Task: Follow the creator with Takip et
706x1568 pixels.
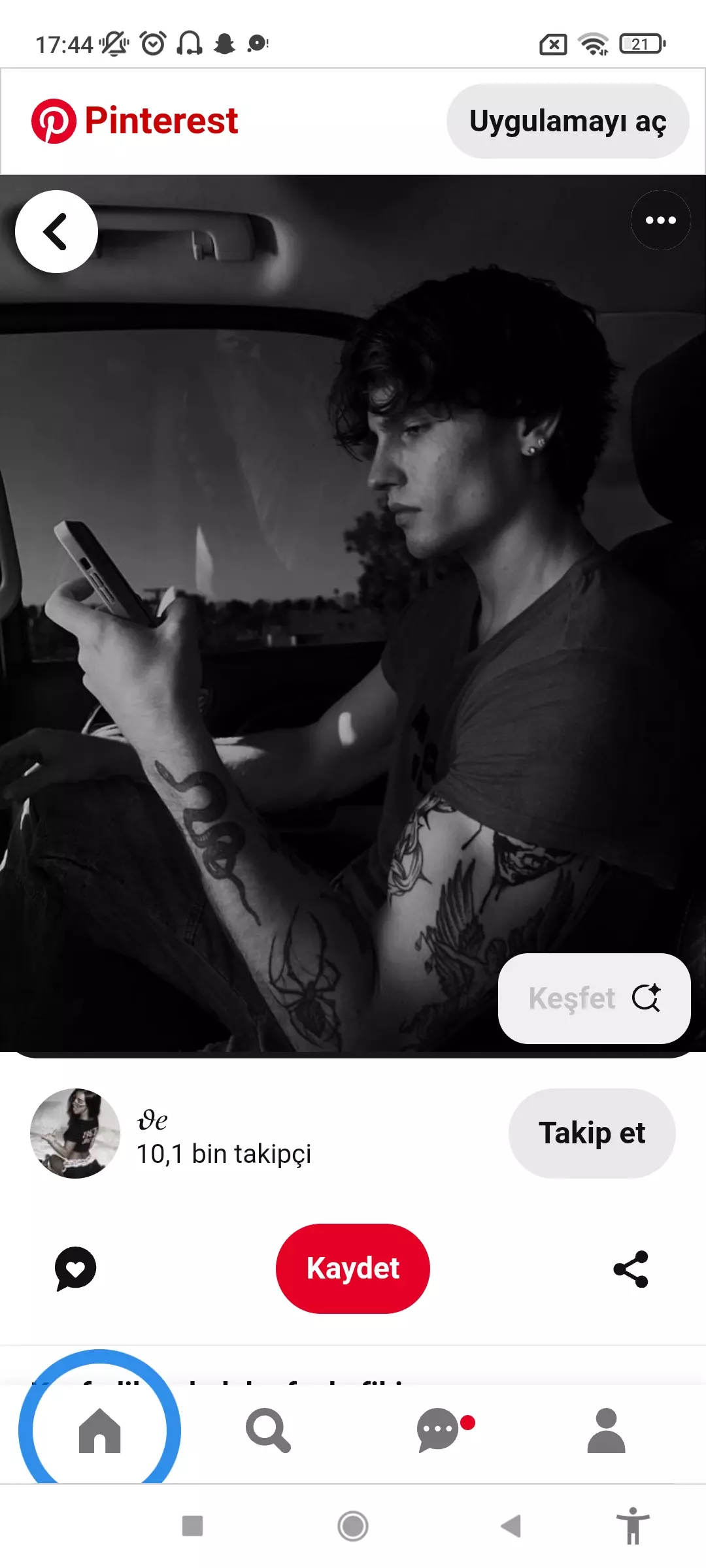Action: [x=592, y=1133]
